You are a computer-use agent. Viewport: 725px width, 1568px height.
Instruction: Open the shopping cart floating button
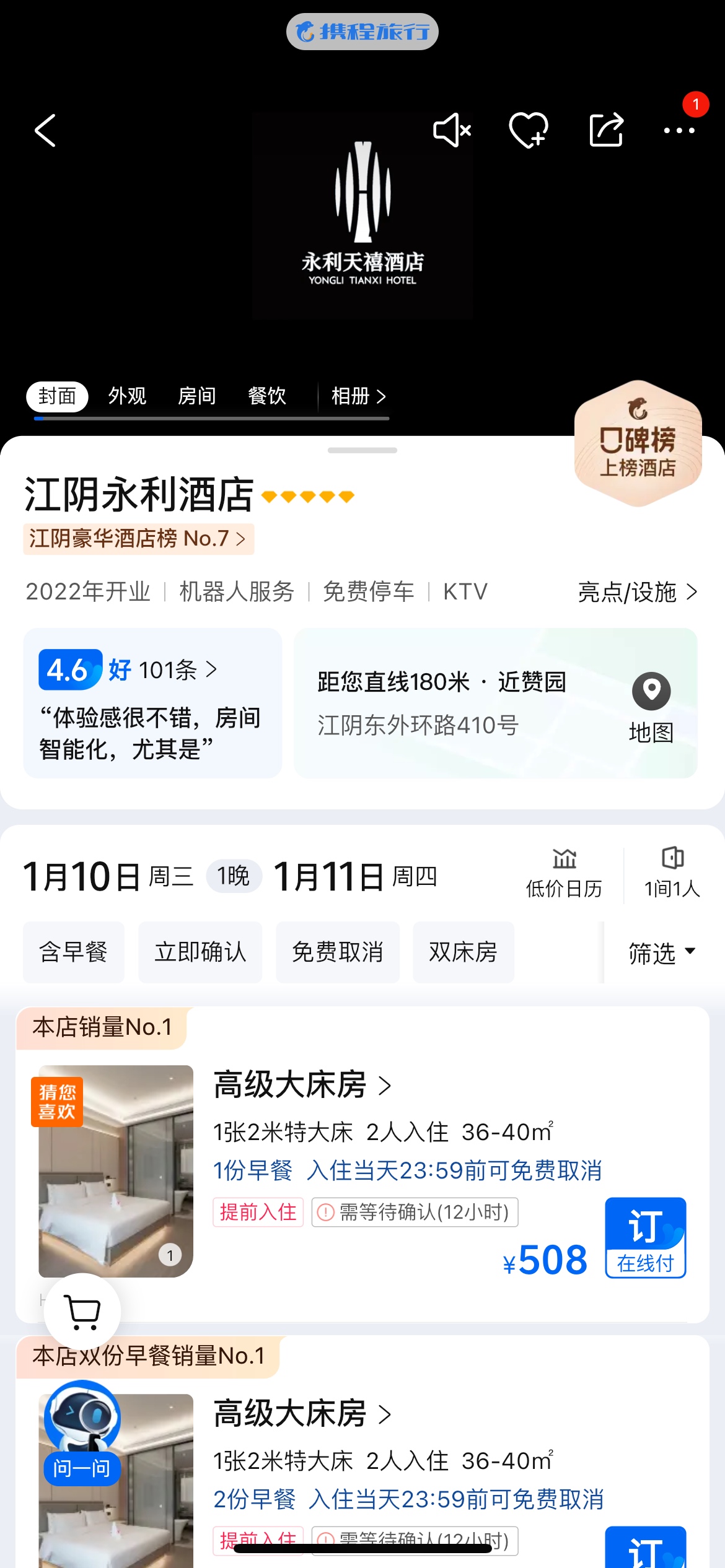[x=83, y=1312]
